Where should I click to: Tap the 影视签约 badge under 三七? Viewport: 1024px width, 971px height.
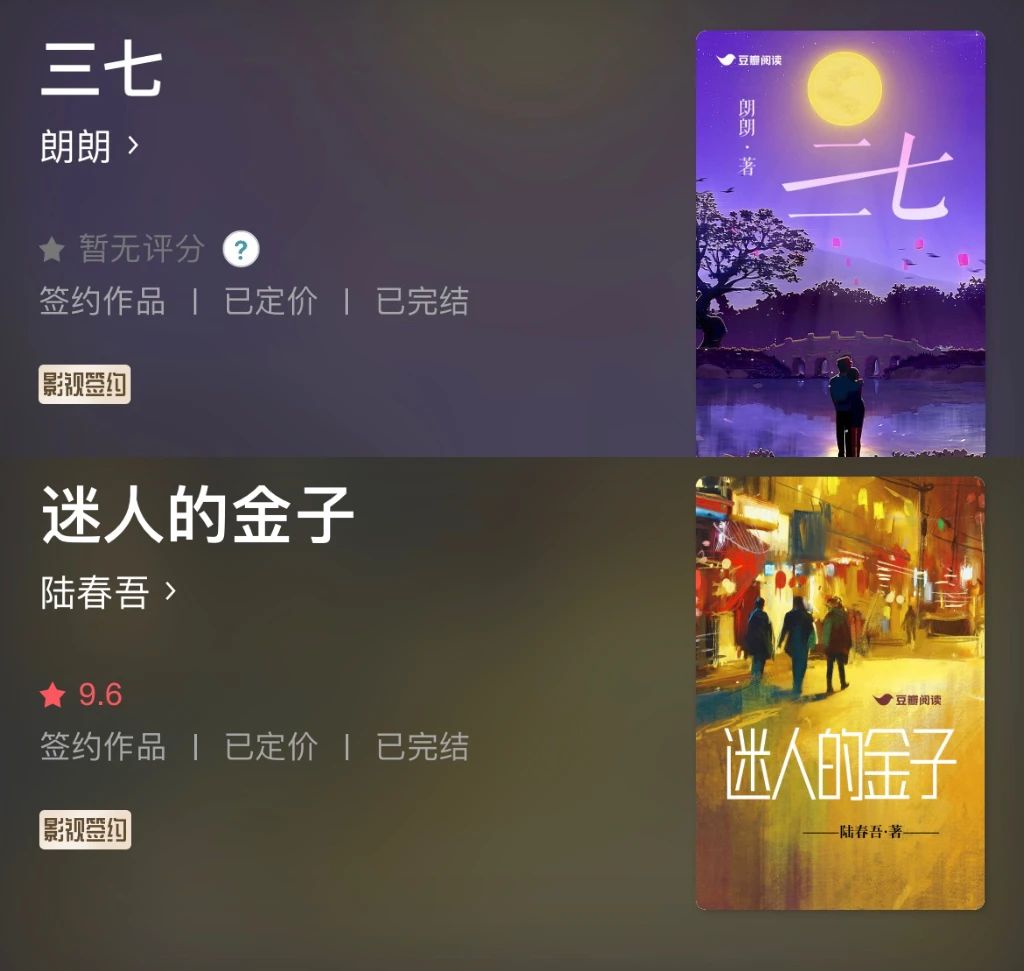point(85,384)
